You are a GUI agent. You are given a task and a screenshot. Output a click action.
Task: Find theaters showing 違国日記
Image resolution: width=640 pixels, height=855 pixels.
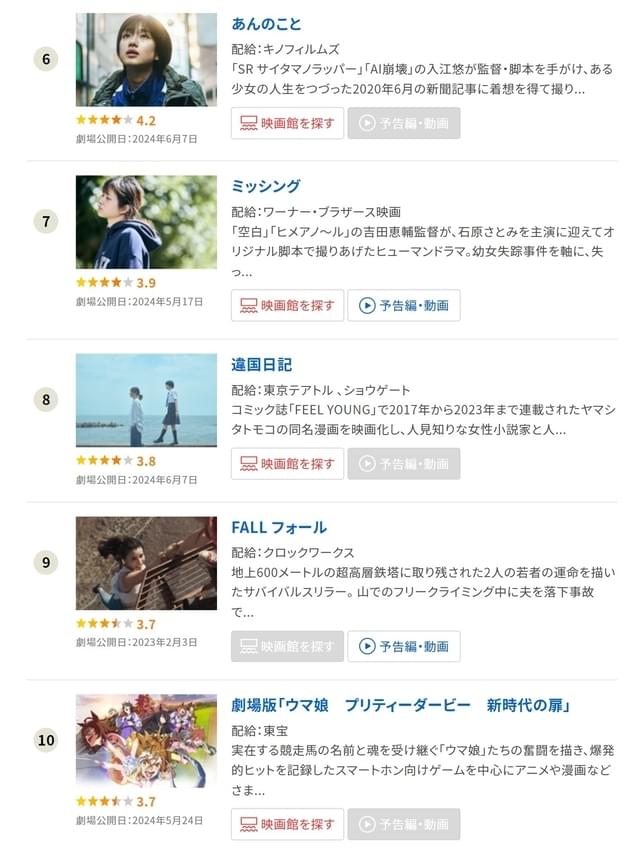287,463
